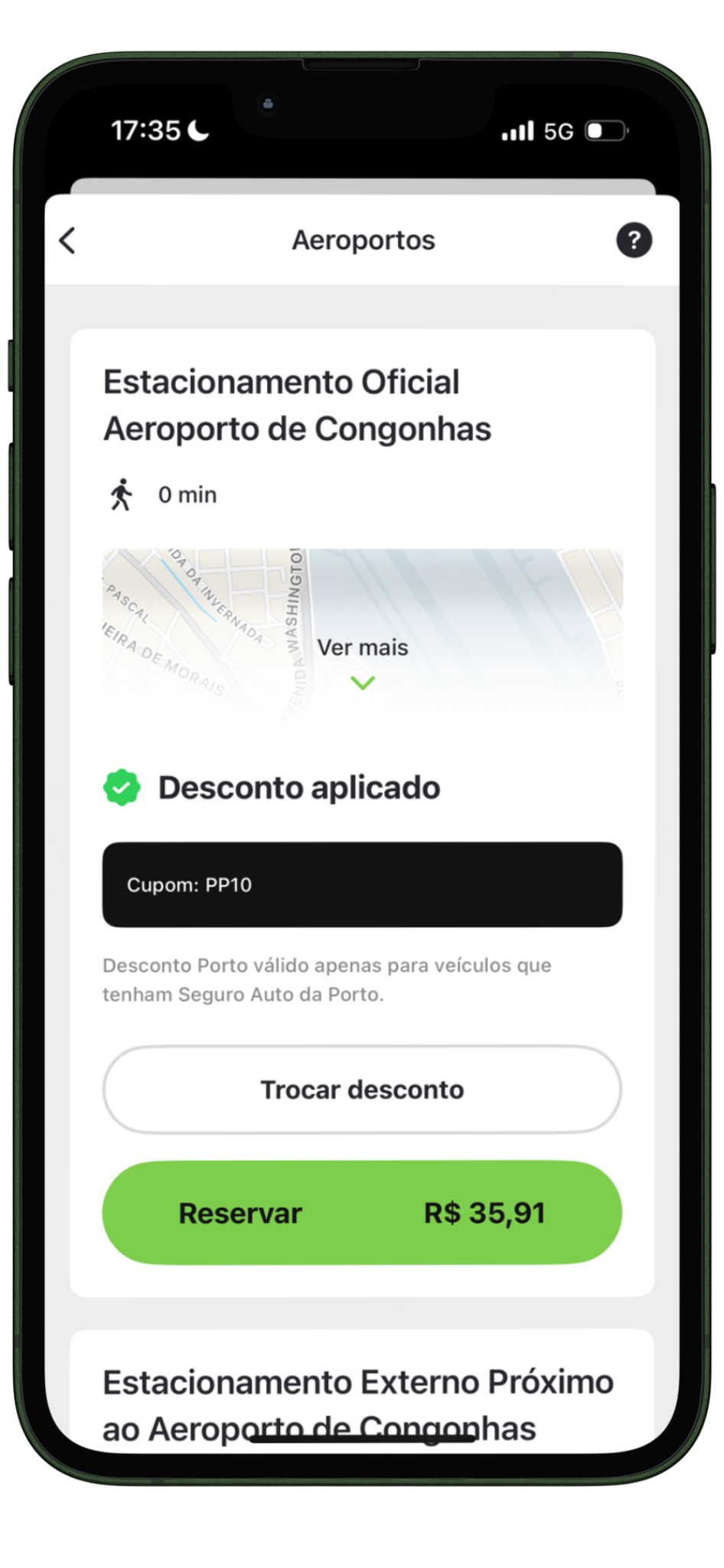This screenshot has height=1568, width=724.
Task: Go back from the Aeroportos screen
Action: (x=68, y=240)
